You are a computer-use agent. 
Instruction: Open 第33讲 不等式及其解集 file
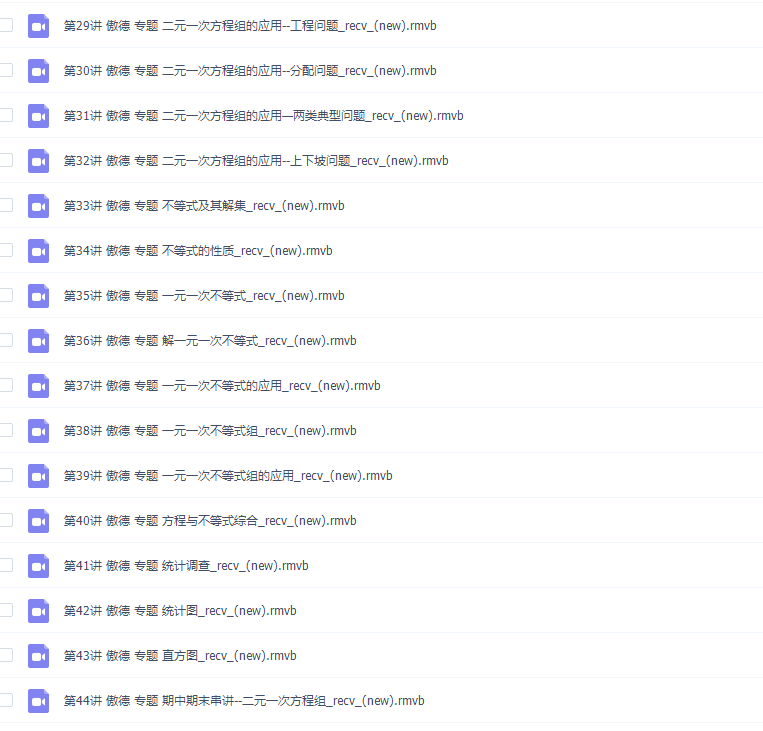[204, 206]
